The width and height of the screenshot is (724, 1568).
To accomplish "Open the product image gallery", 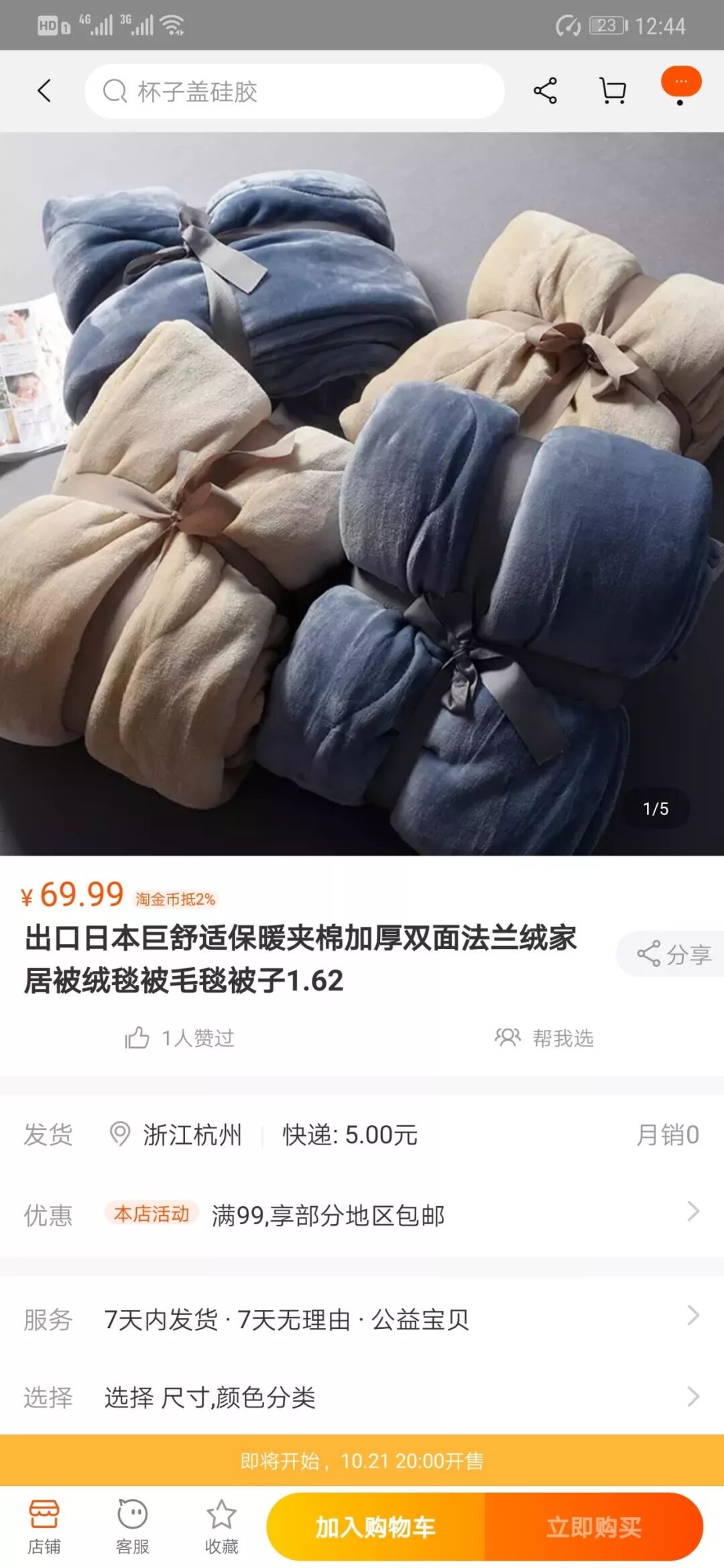I will pyautogui.click(x=362, y=493).
